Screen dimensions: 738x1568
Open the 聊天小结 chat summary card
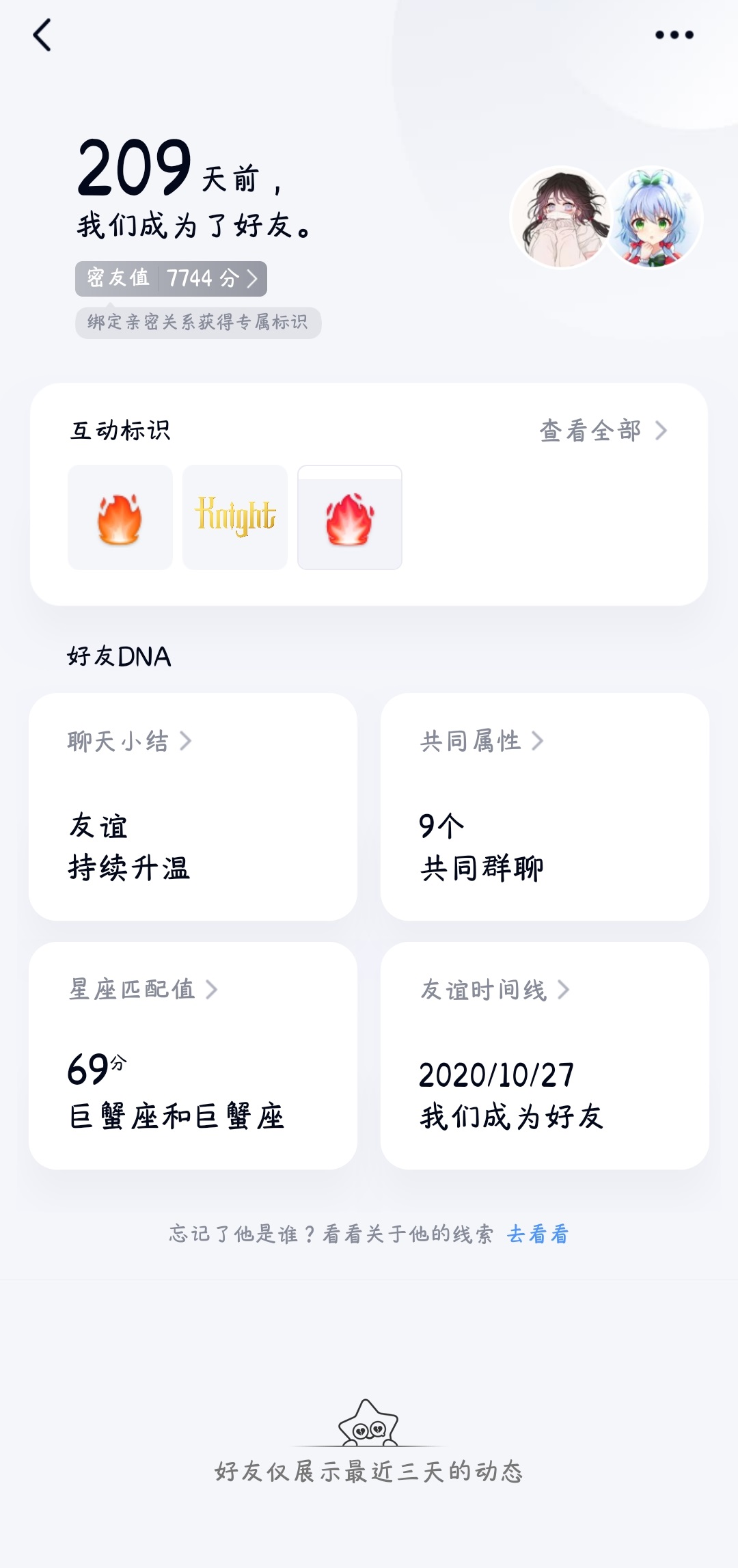193,807
